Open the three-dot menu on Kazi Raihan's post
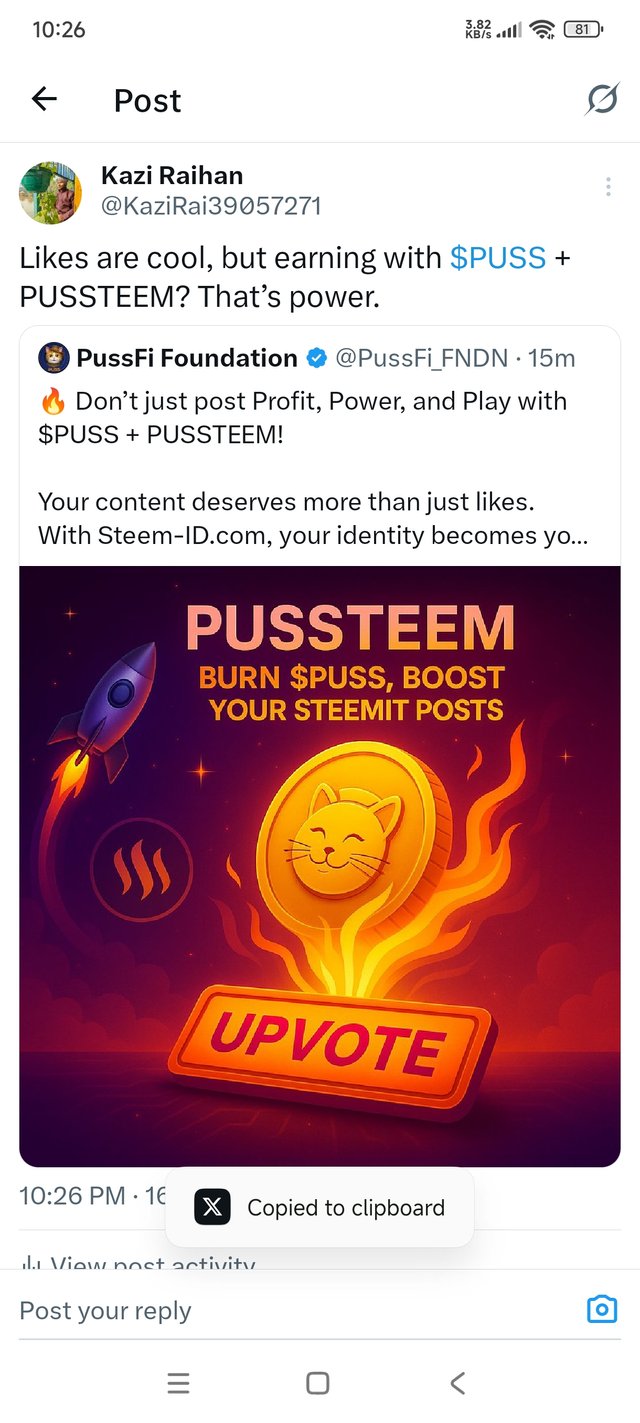The width and height of the screenshot is (640, 1423). click(x=608, y=187)
